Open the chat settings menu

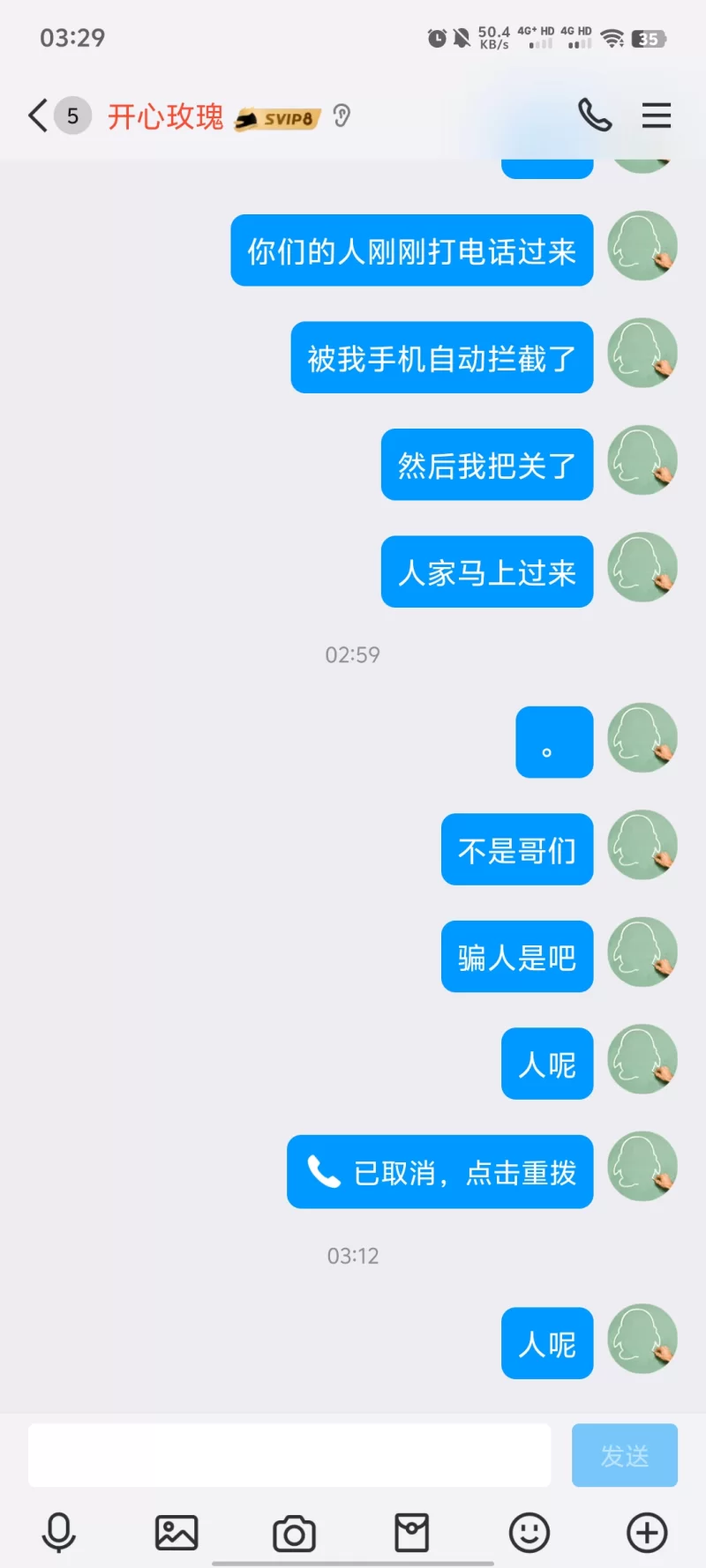656,116
